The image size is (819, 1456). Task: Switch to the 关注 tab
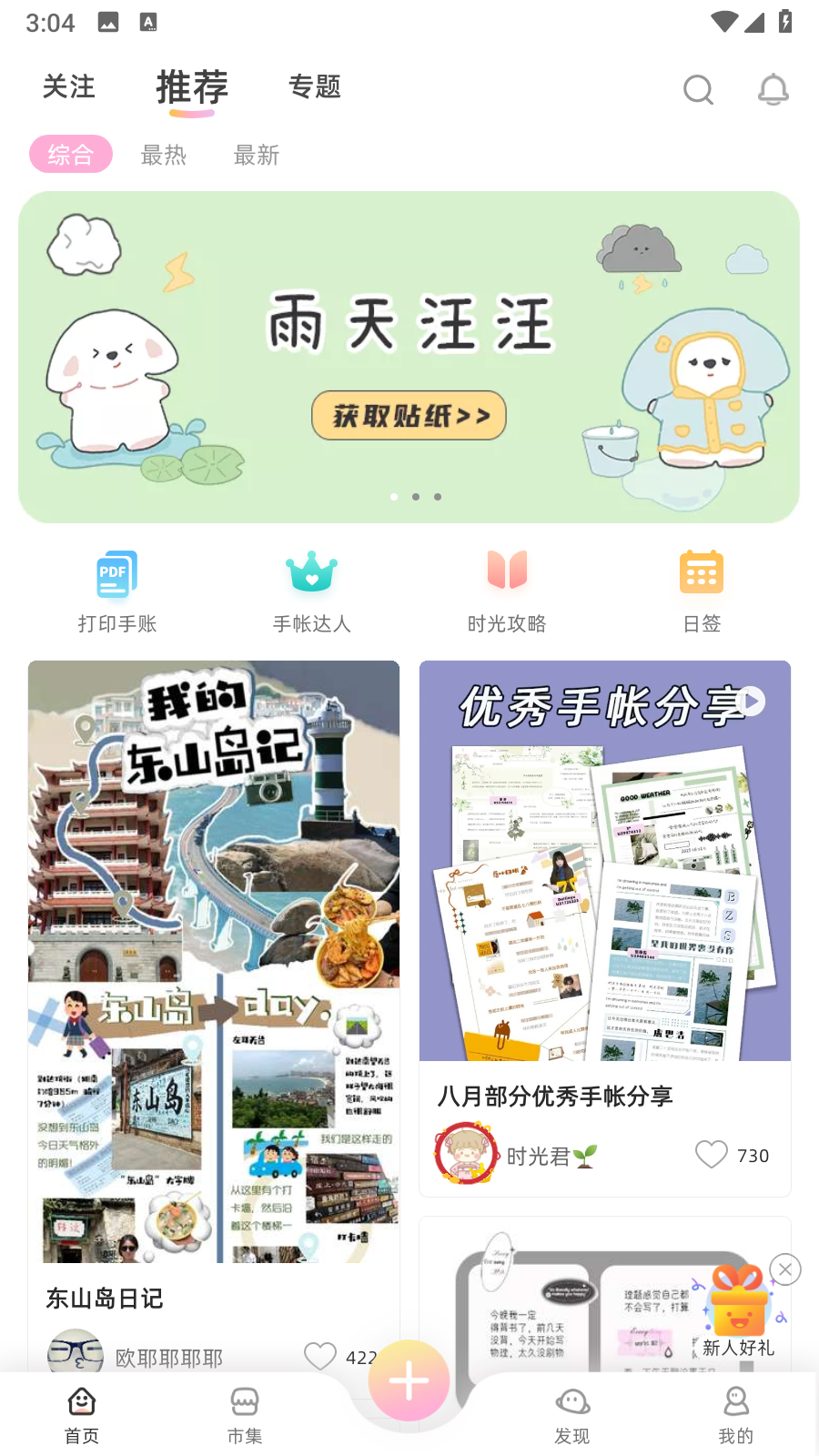[x=69, y=87]
